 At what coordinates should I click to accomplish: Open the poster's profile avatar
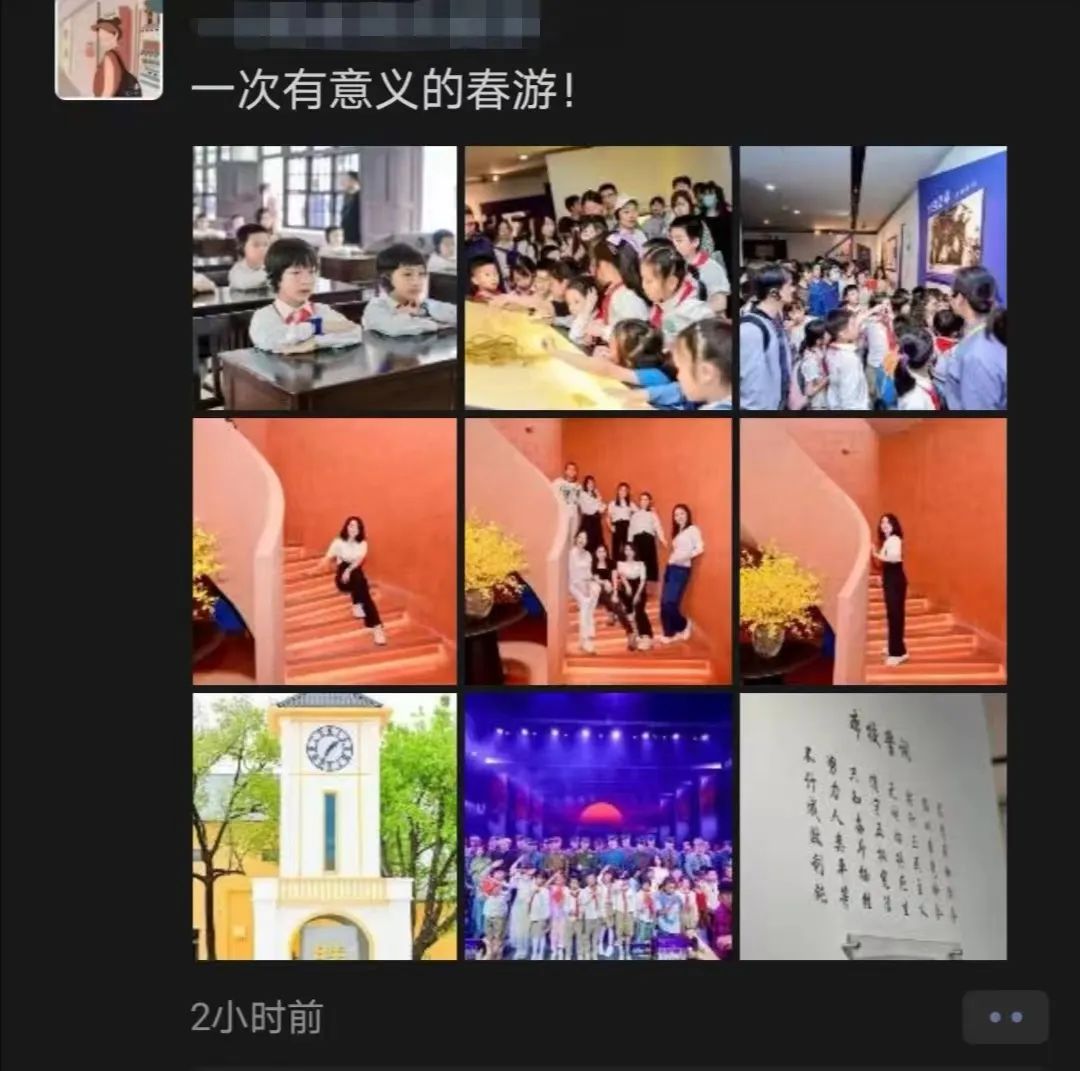tap(109, 48)
